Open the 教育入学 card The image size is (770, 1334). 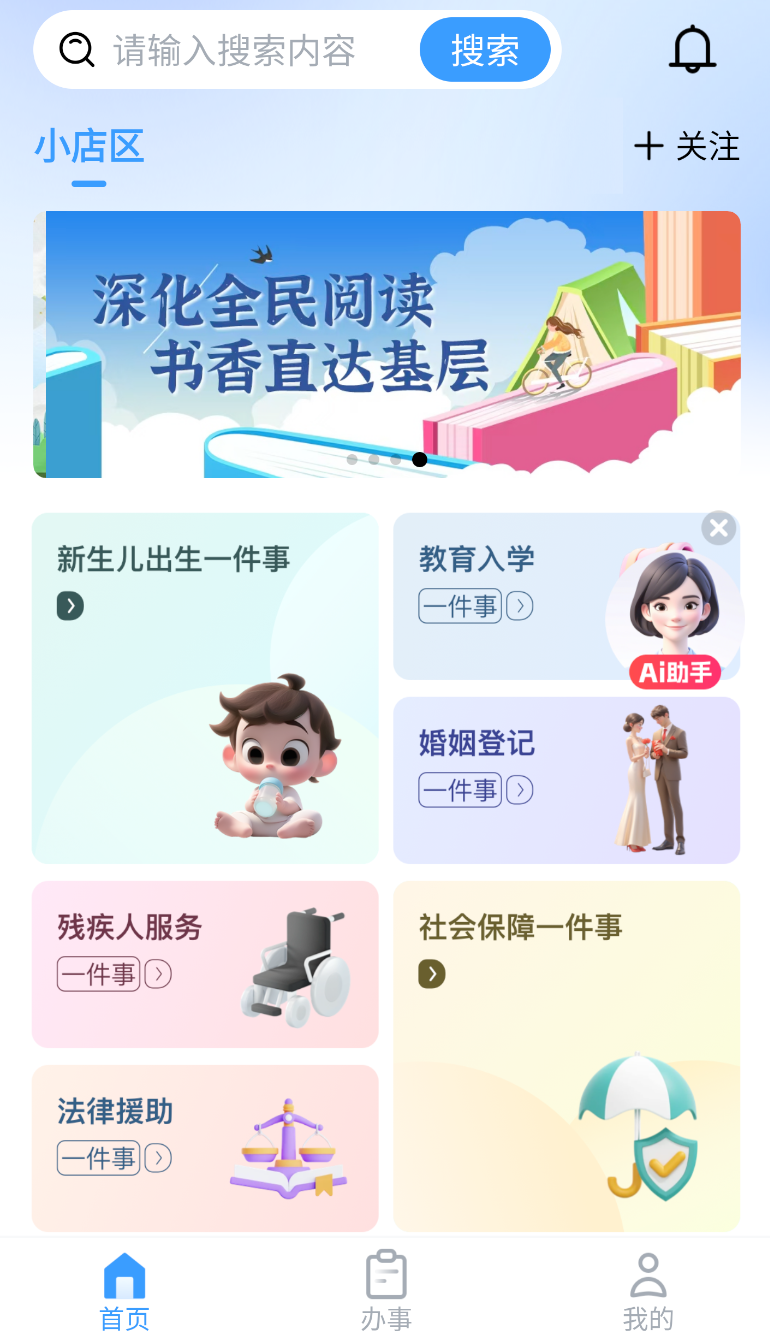point(500,596)
